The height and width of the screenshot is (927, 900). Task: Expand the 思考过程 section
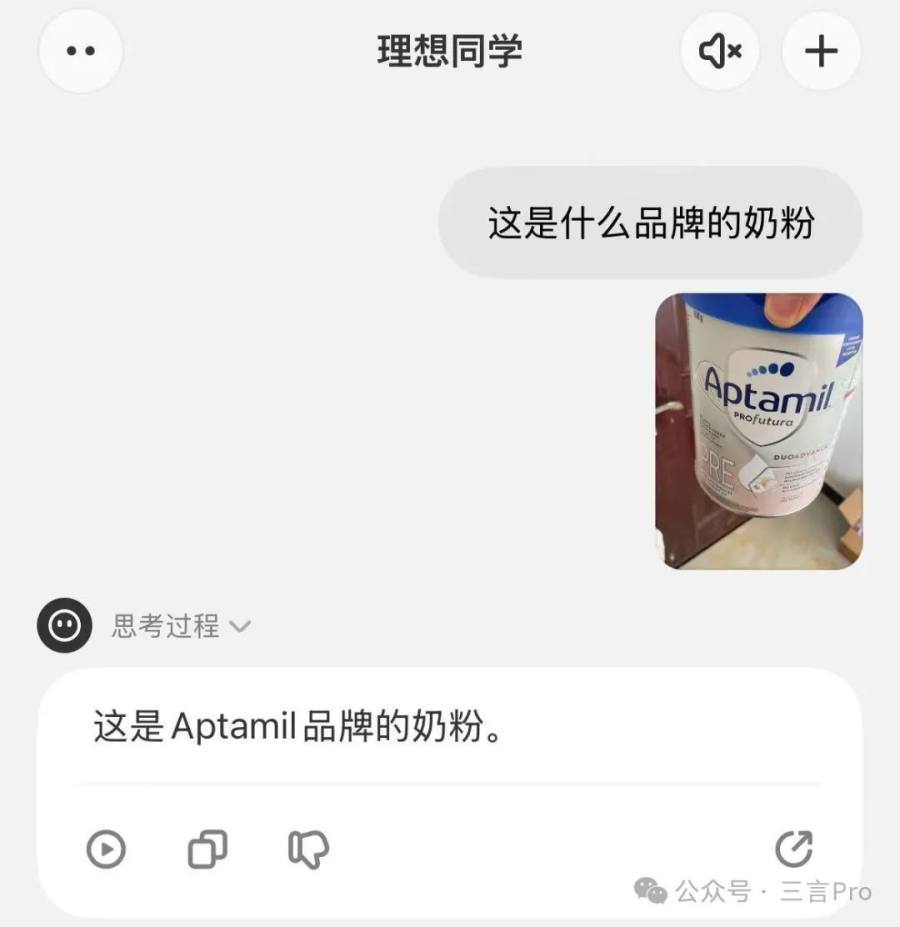(x=180, y=627)
